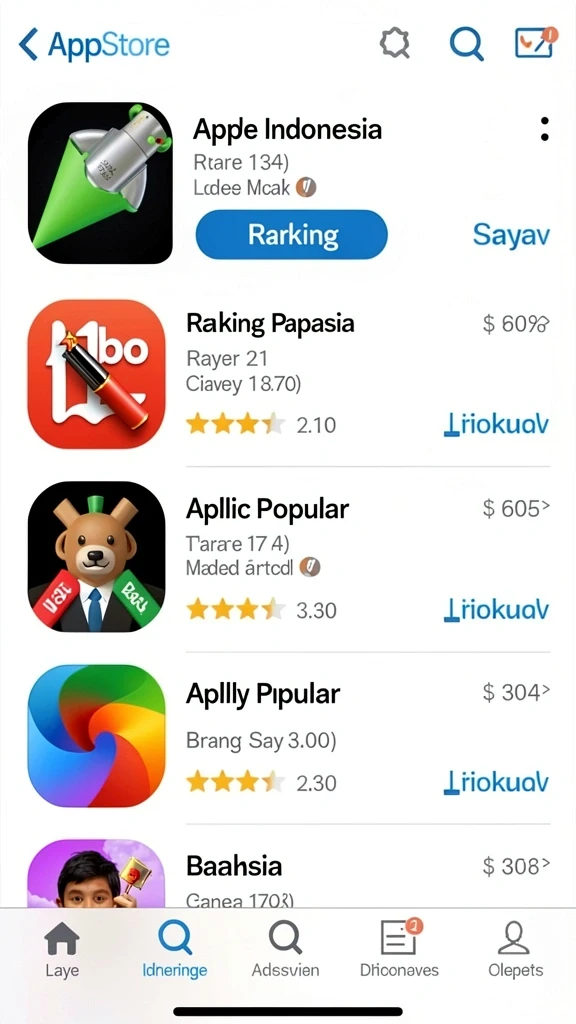Image resolution: width=576 pixels, height=1024 pixels.
Task: Open the Raking Papasia app row
Action: 288,374
